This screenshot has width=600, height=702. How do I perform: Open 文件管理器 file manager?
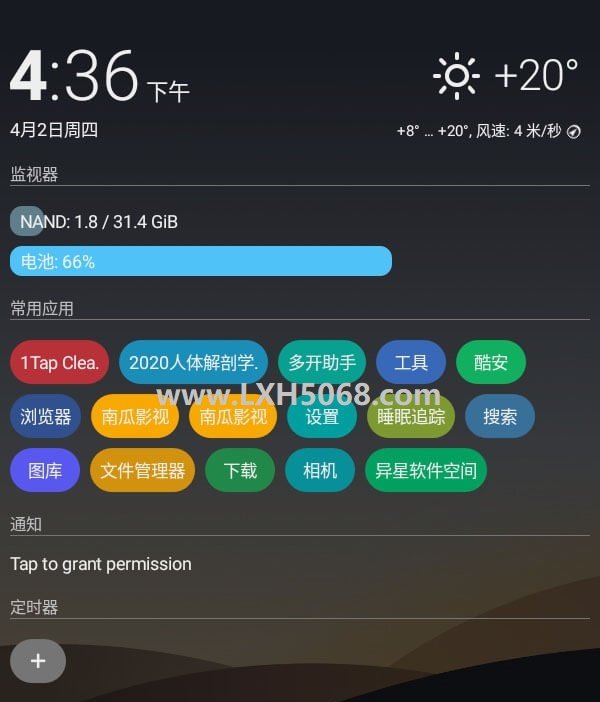(x=143, y=470)
